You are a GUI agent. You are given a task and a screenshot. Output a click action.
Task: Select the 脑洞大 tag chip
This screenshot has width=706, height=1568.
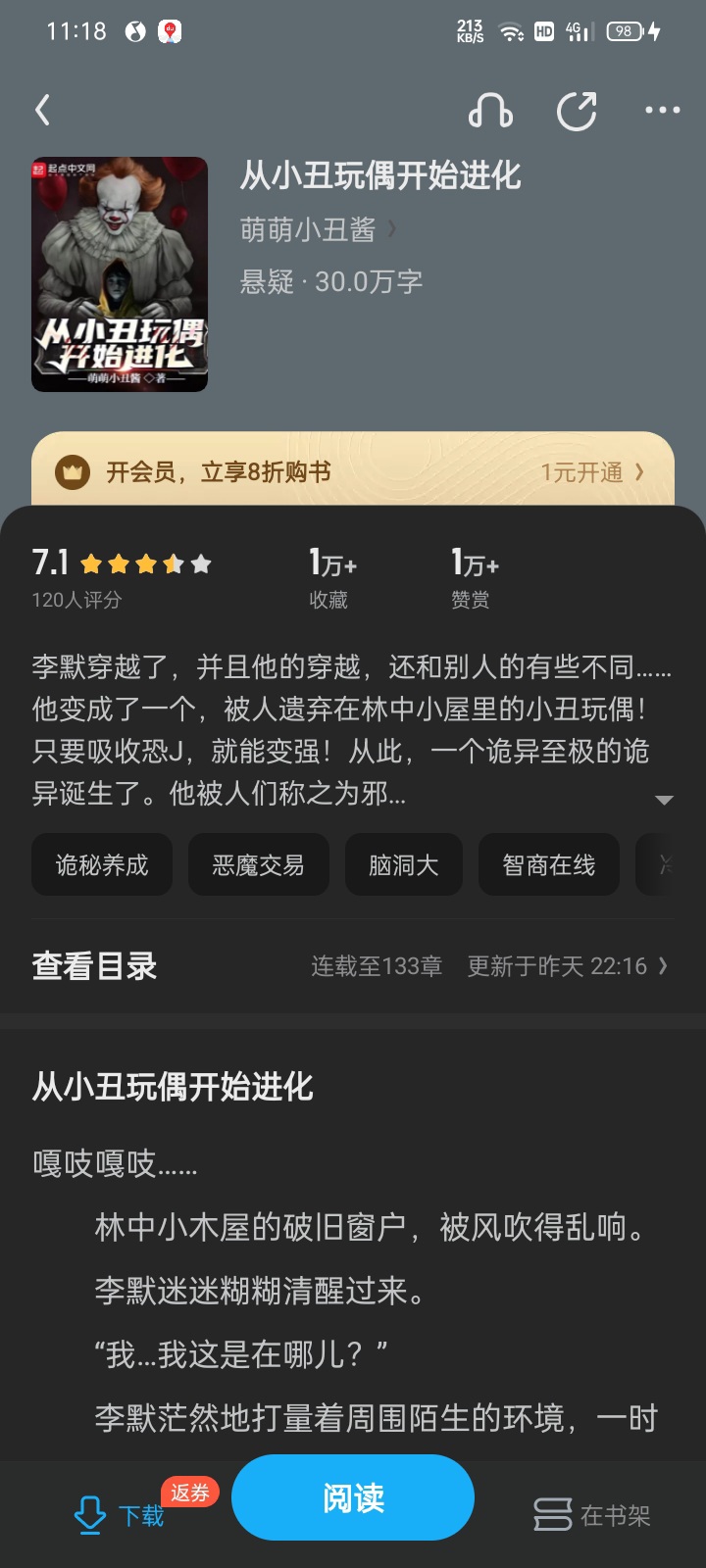click(403, 864)
